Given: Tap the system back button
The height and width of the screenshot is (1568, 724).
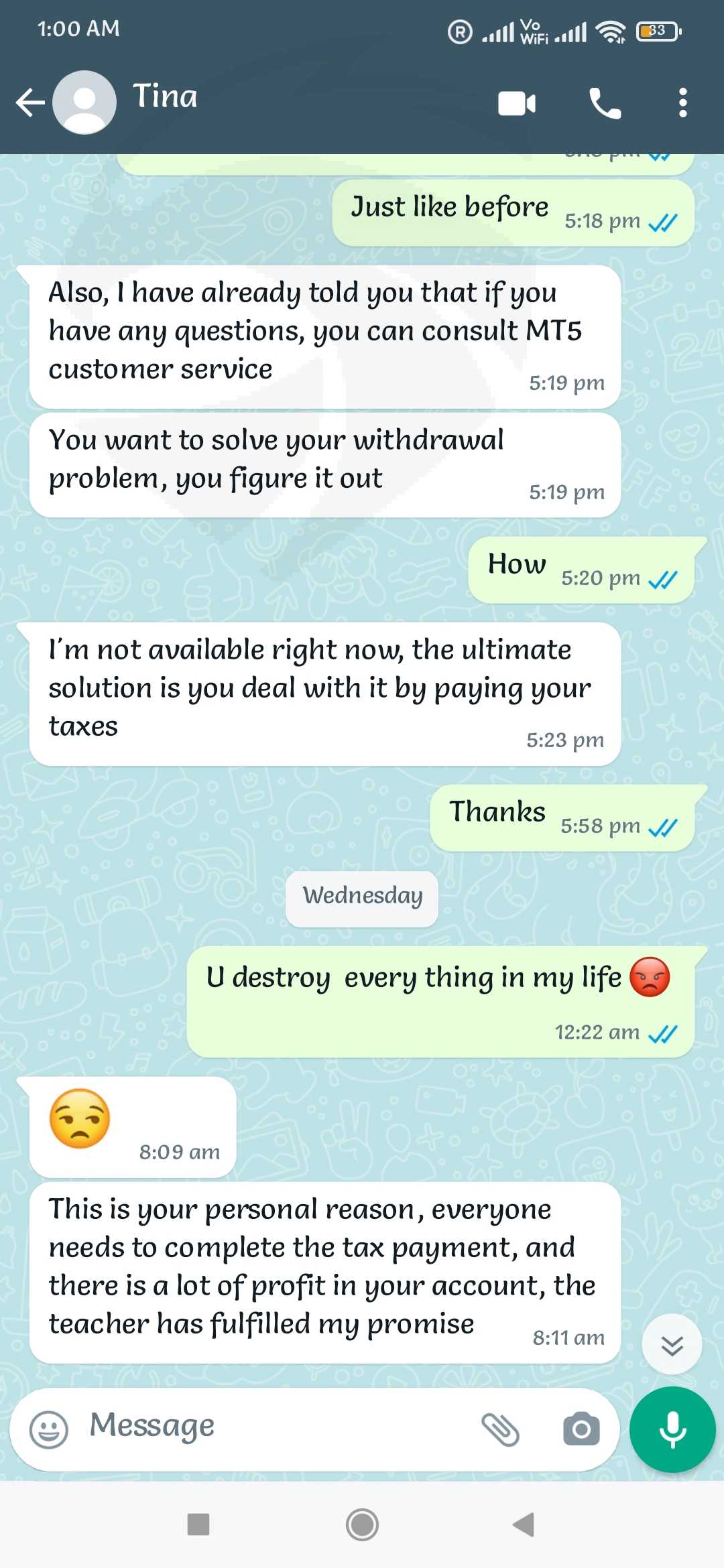Looking at the screenshot, I should 524,1524.
